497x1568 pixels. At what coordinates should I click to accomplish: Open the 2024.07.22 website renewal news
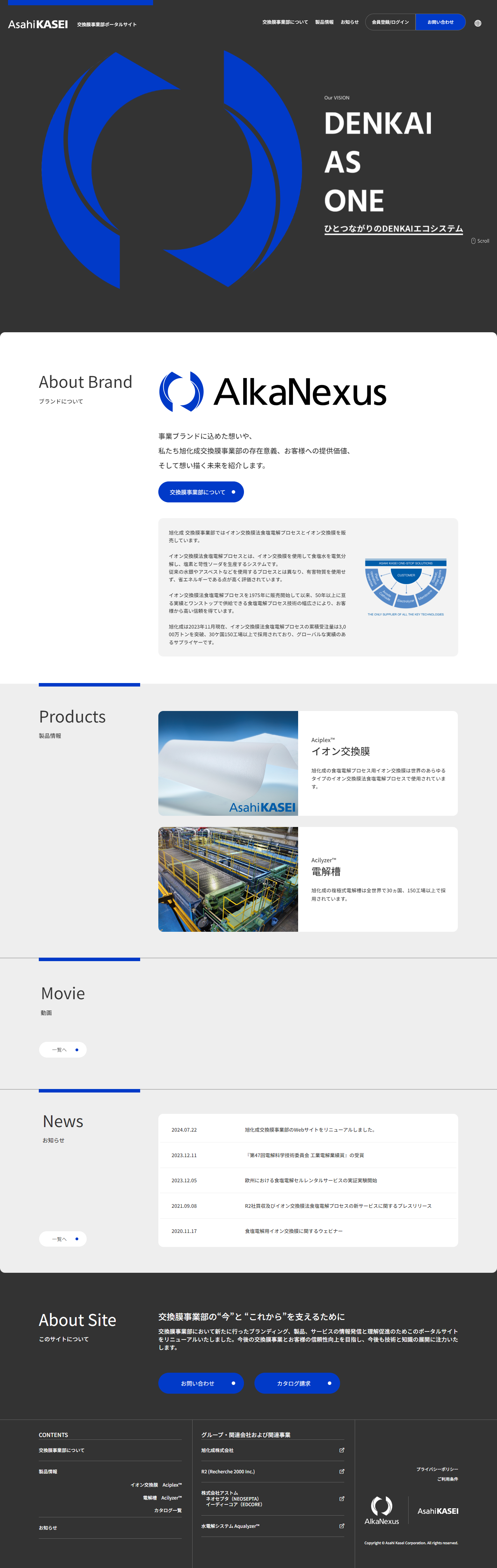pyautogui.click(x=309, y=1130)
